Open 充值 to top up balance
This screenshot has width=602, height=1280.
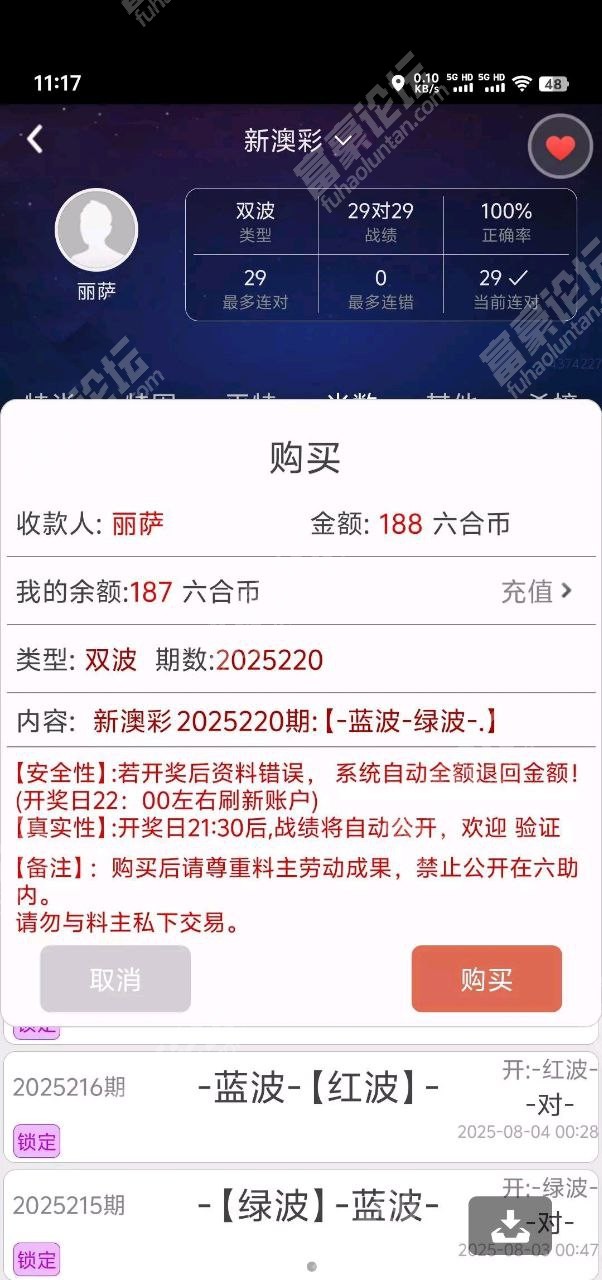[537, 591]
